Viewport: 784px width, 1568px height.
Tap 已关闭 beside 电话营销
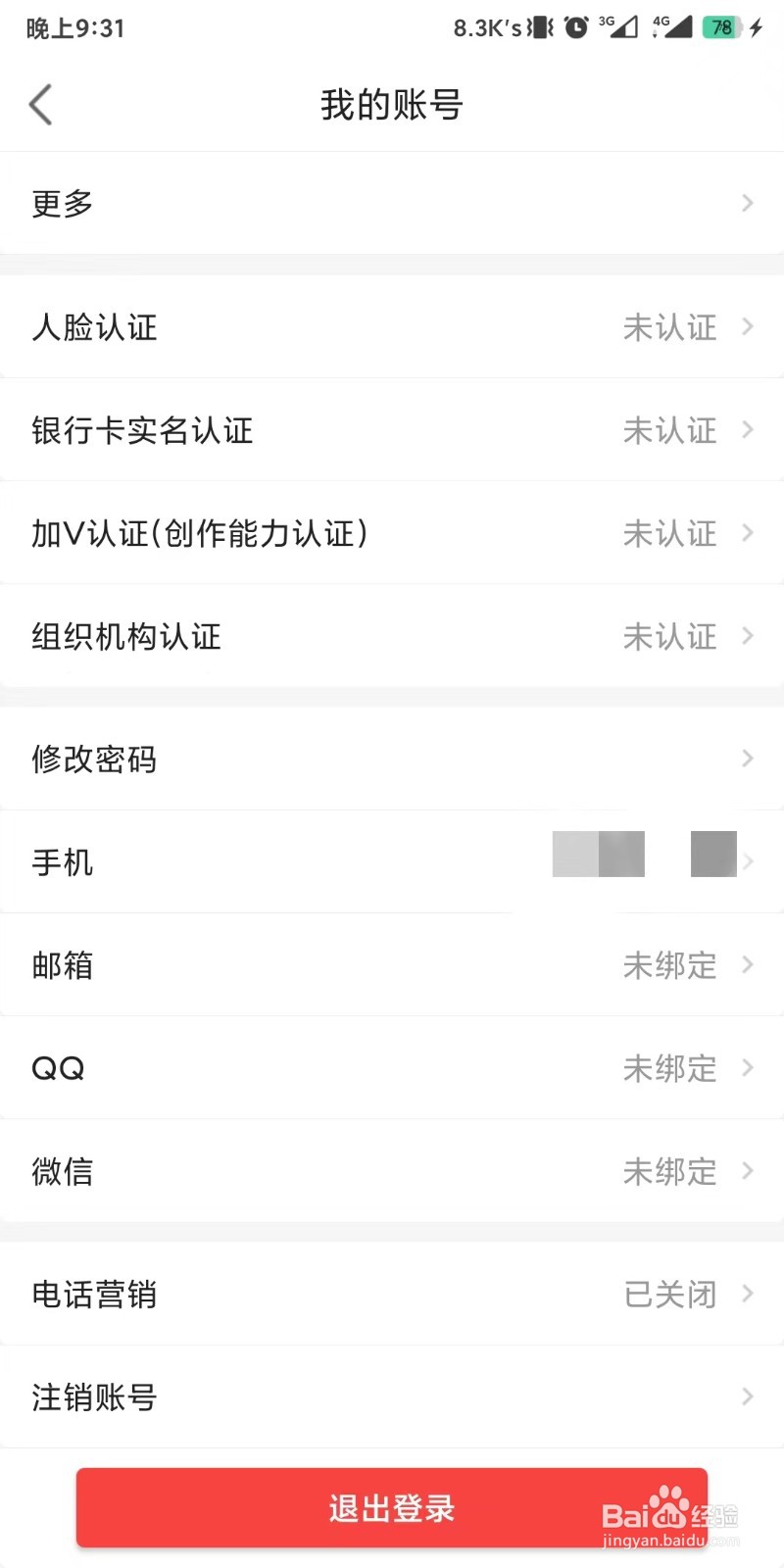[670, 1294]
